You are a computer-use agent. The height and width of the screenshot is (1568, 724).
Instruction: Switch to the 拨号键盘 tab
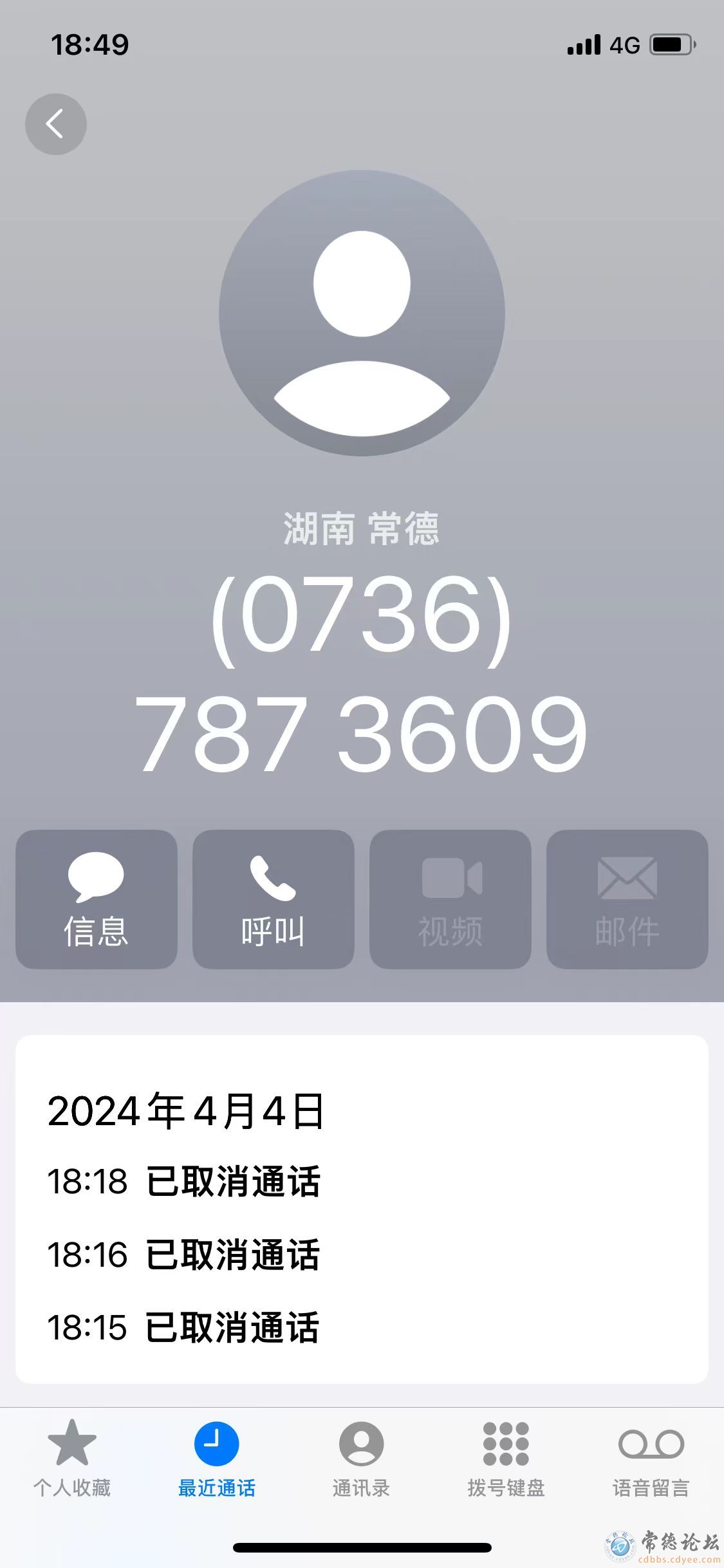(x=506, y=1460)
